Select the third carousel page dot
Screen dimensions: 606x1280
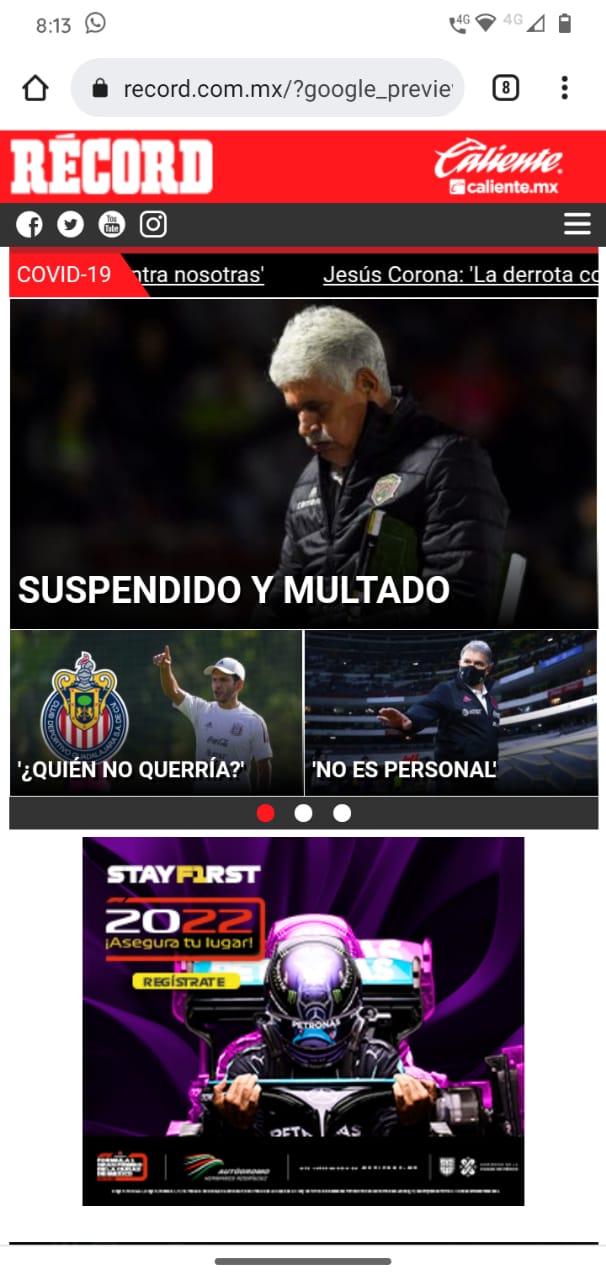click(342, 813)
